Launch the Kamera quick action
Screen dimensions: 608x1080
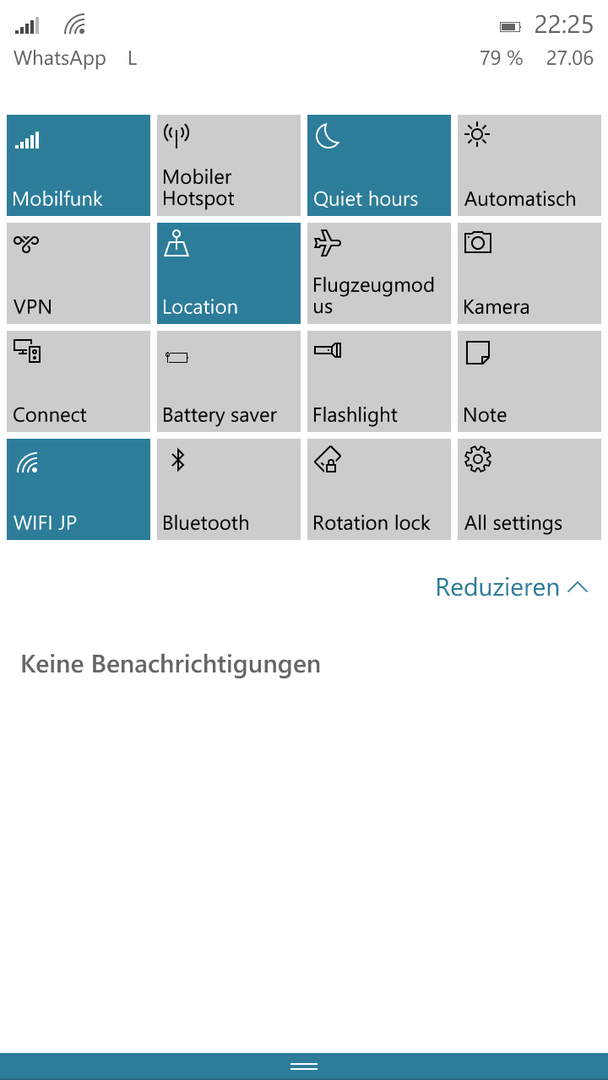coord(529,273)
